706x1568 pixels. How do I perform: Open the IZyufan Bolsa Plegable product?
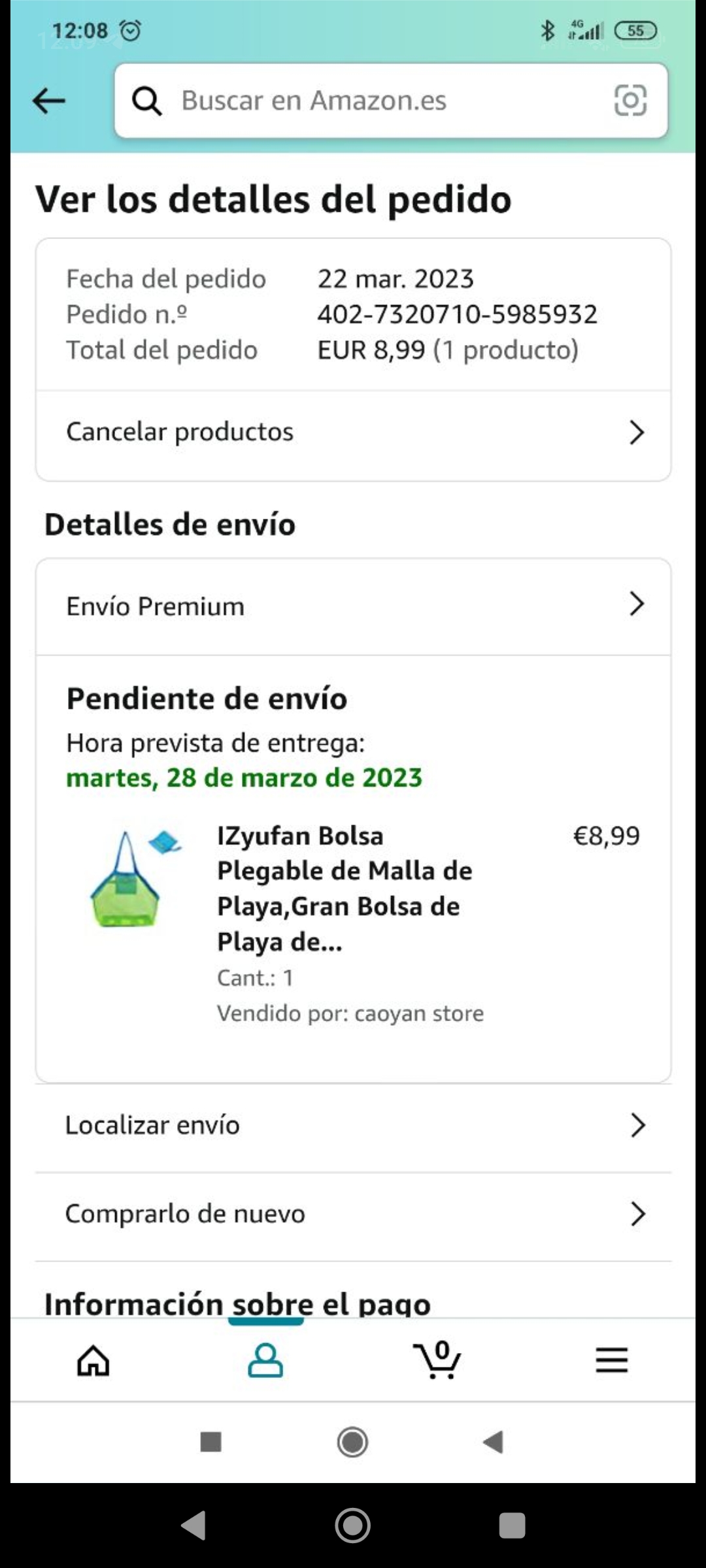345,889
